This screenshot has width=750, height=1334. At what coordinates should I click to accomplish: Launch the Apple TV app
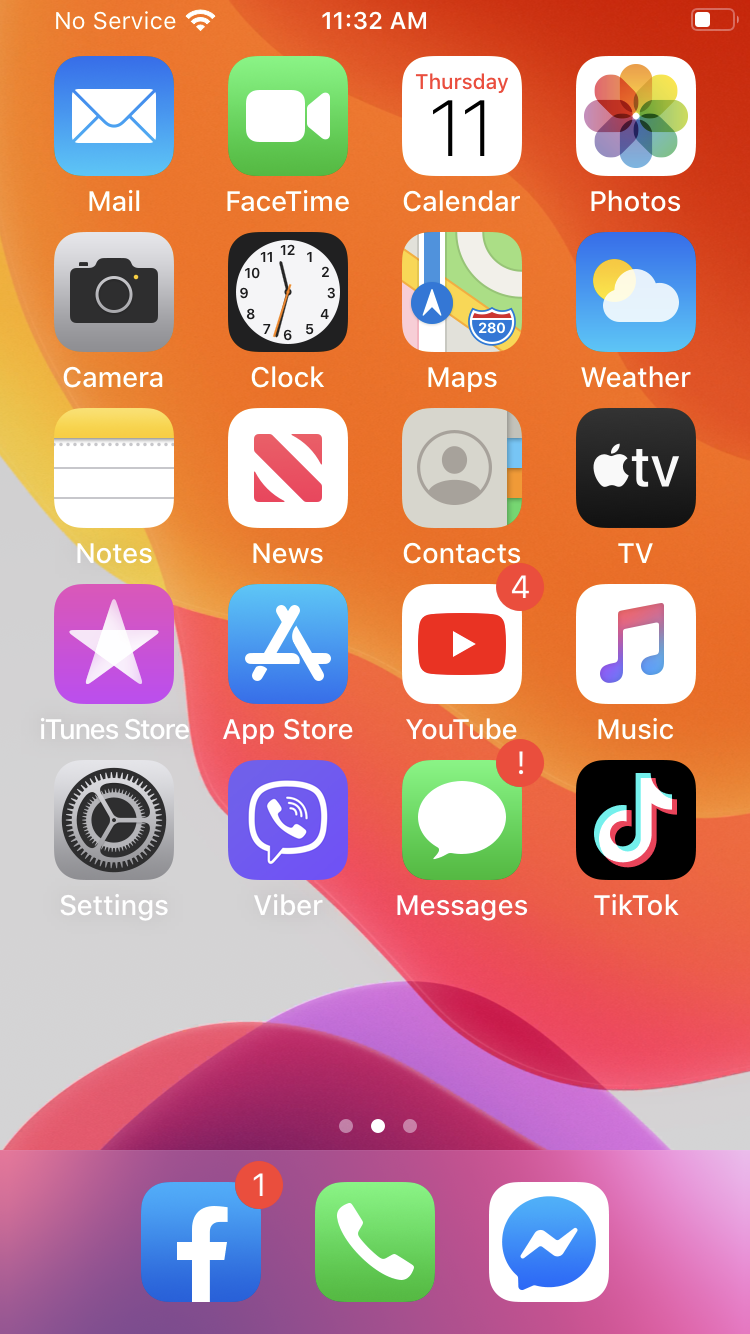636,468
